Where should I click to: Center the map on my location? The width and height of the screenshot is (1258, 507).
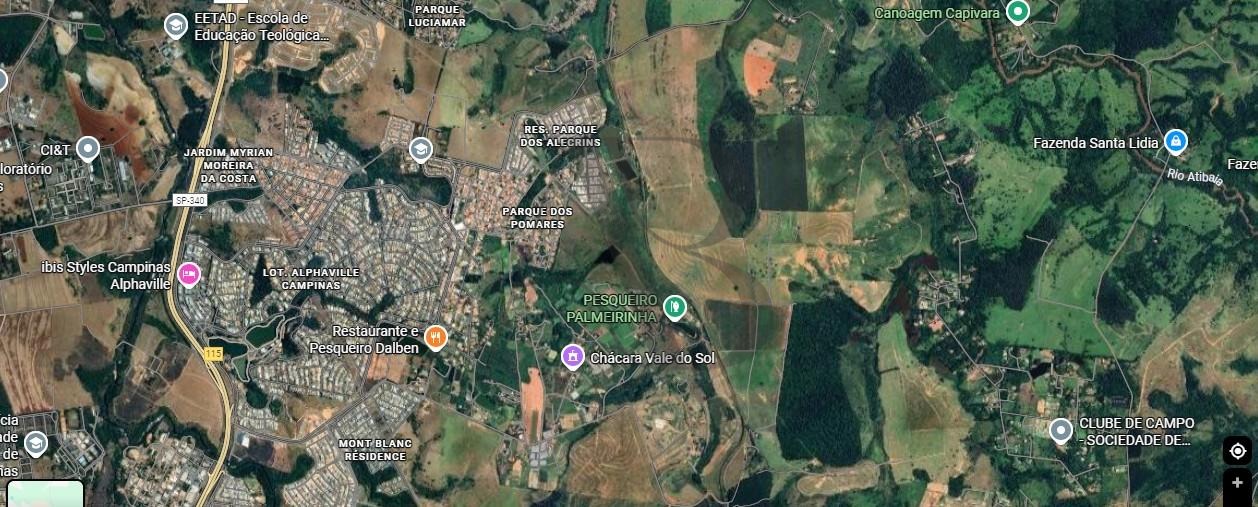tap(1237, 451)
